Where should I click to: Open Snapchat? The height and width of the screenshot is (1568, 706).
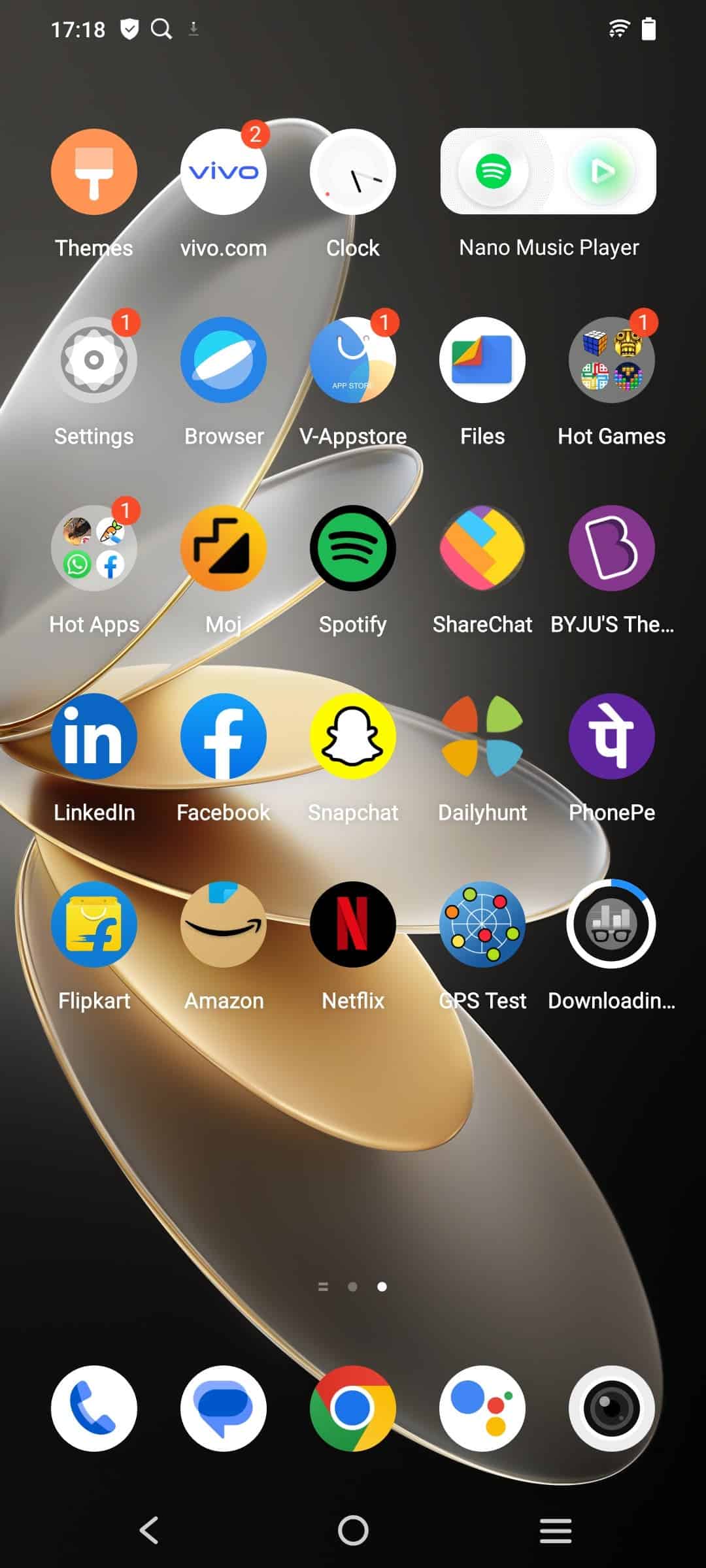[353, 736]
